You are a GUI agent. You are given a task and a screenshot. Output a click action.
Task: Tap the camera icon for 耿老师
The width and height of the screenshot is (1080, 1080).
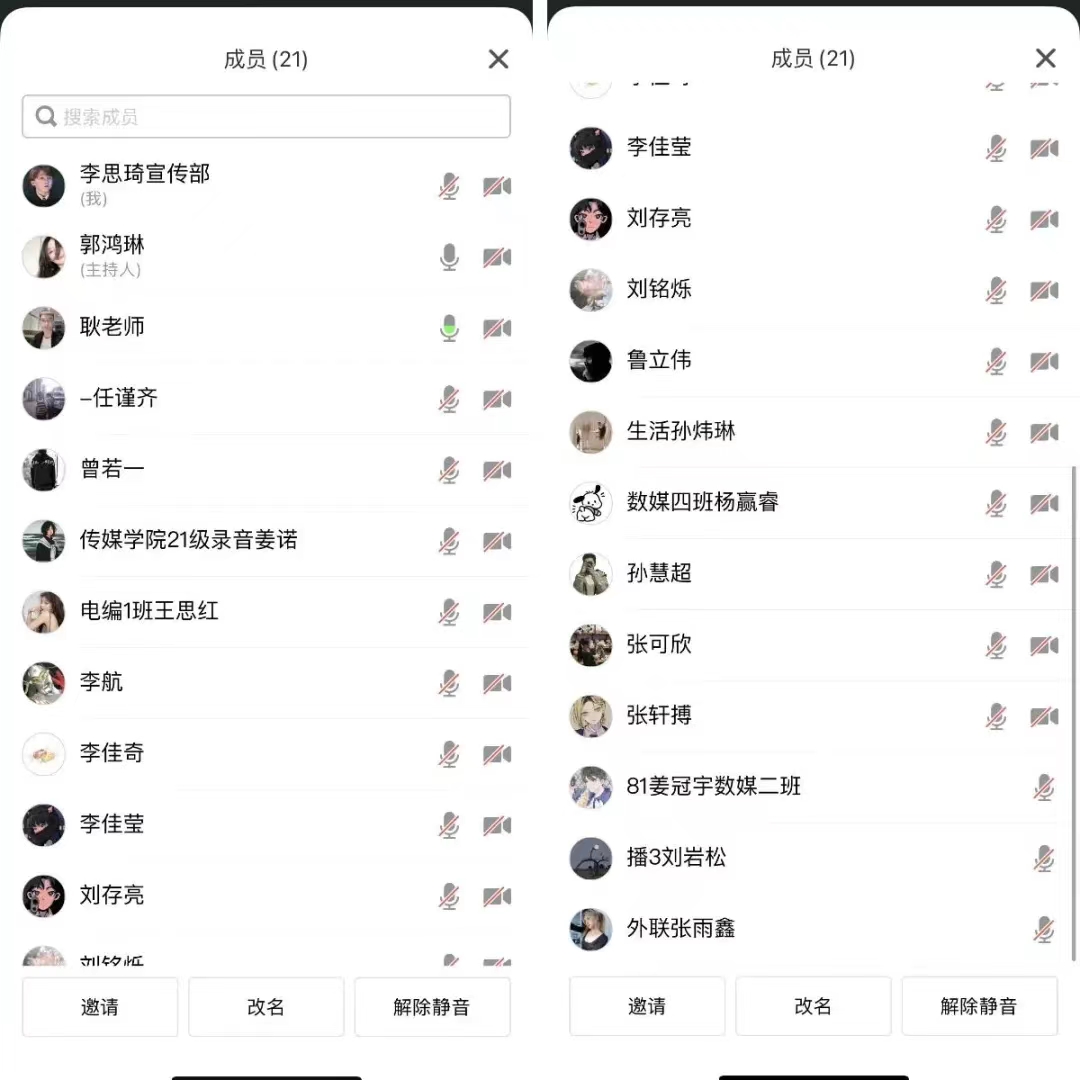pyautogui.click(x=497, y=328)
